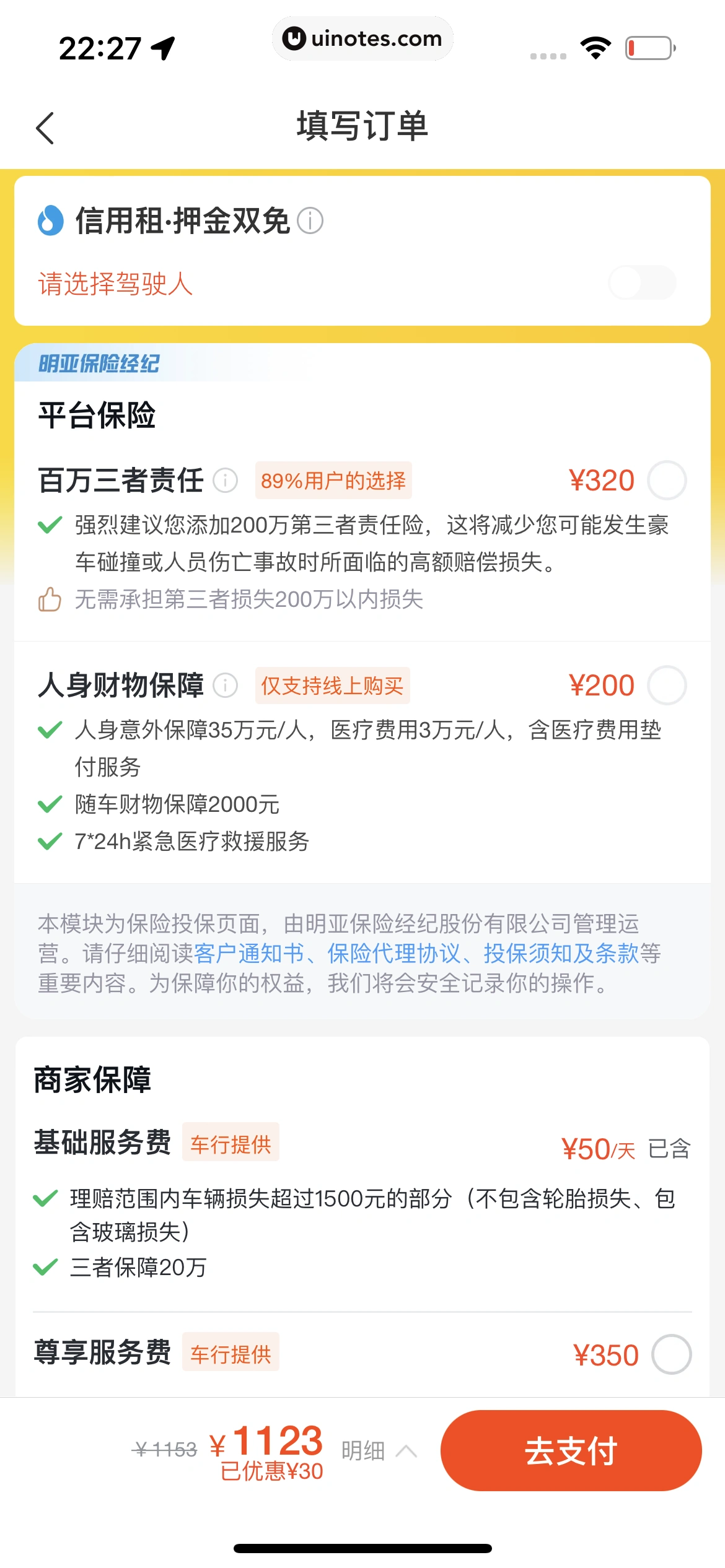
Task: View info about 百万三者责任
Action: [226, 481]
